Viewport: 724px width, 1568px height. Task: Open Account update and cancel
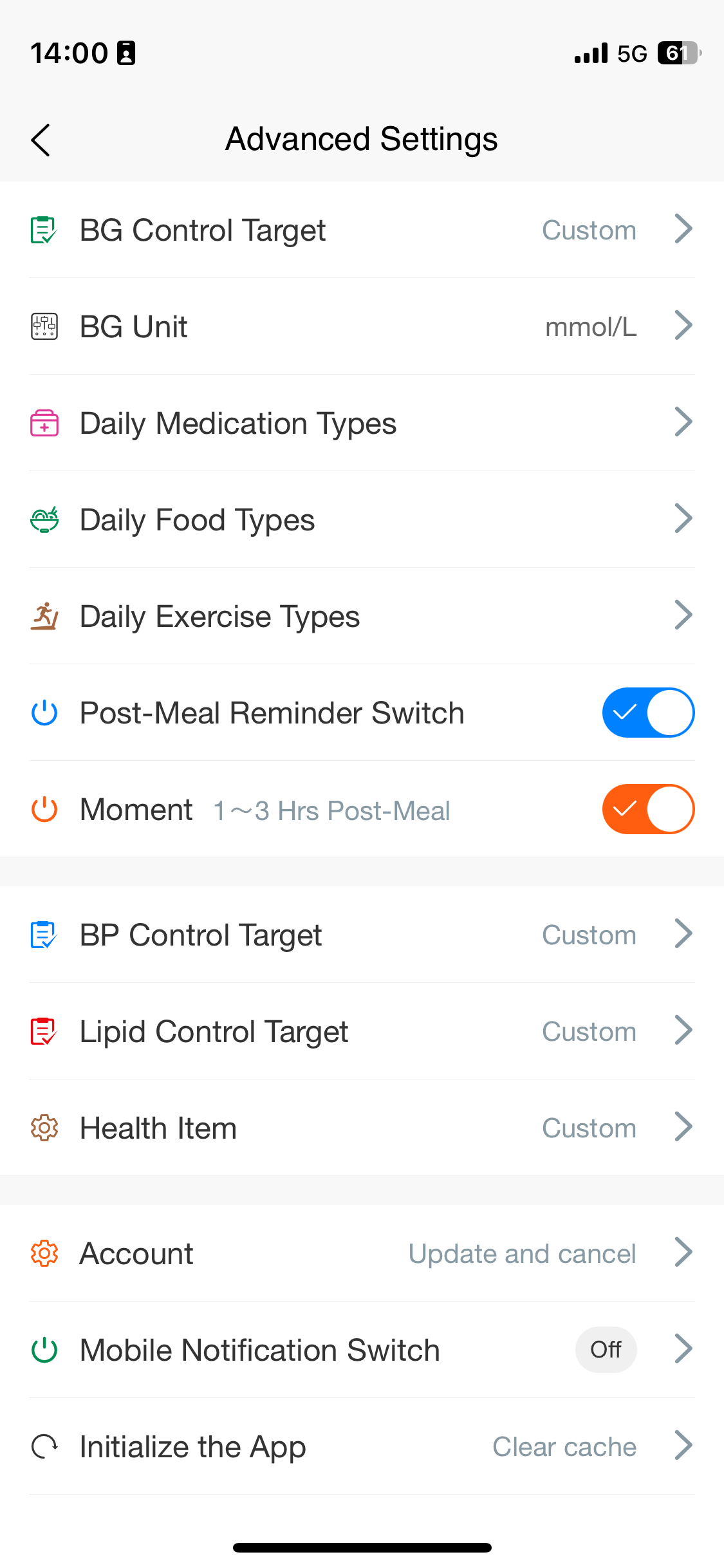click(362, 1253)
